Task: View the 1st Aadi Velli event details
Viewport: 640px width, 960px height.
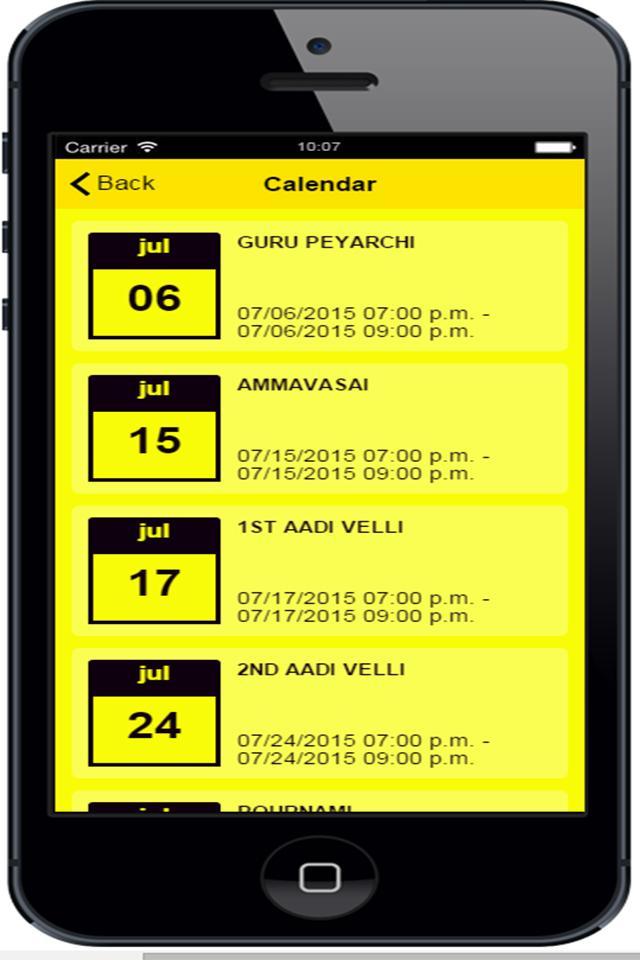Action: (x=320, y=570)
